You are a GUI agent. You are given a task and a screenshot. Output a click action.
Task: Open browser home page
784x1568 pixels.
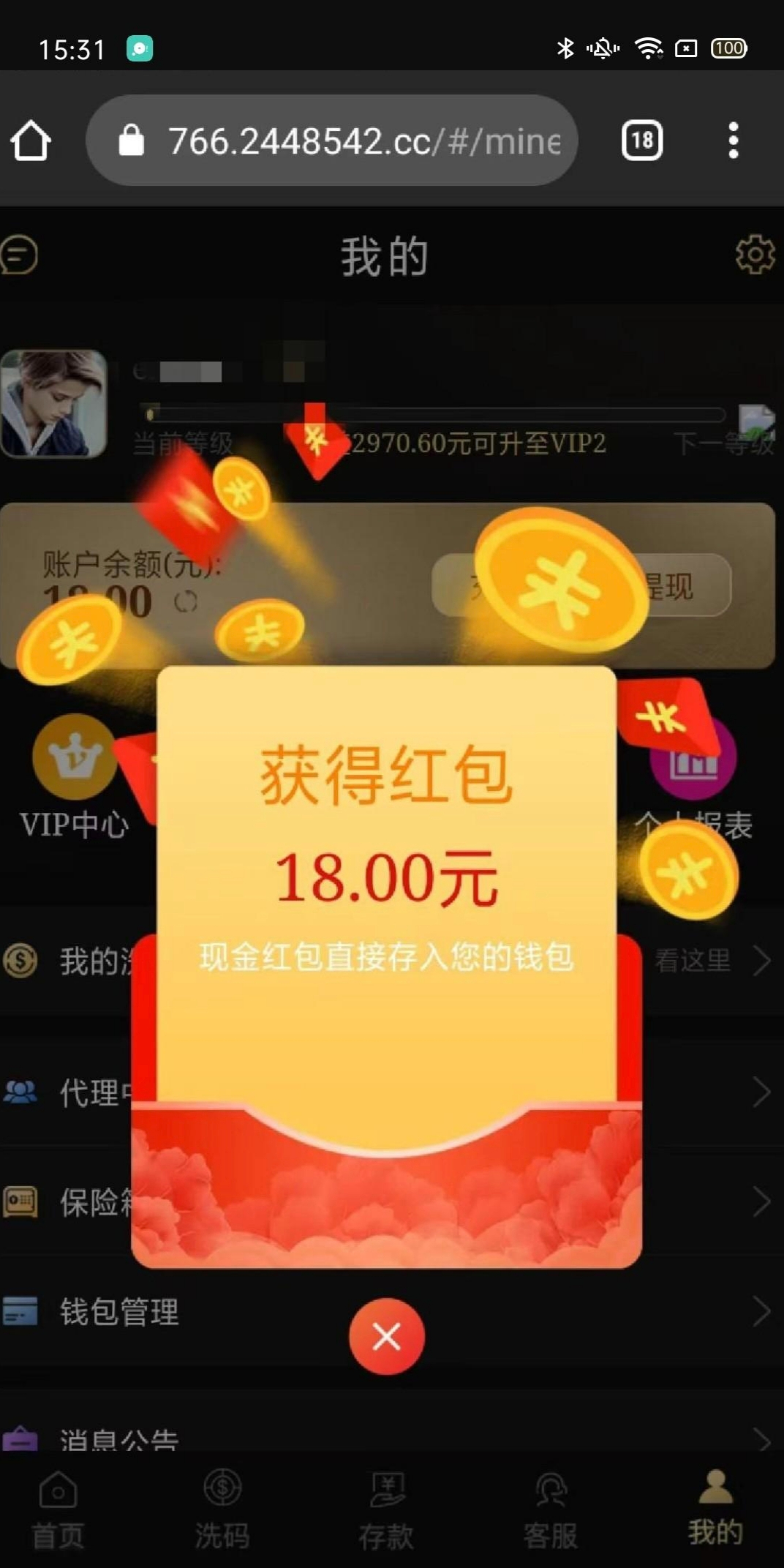point(31,140)
